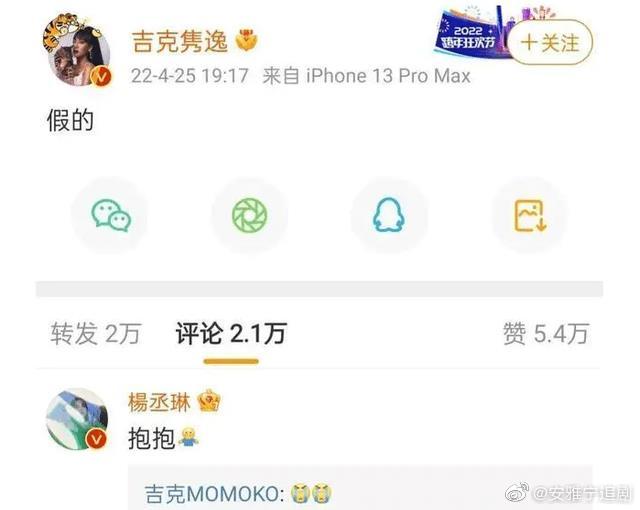Image resolution: width=640 pixels, height=510 pixels.
Task: View likes under 赞 5.4万
Action: (545, 334)
